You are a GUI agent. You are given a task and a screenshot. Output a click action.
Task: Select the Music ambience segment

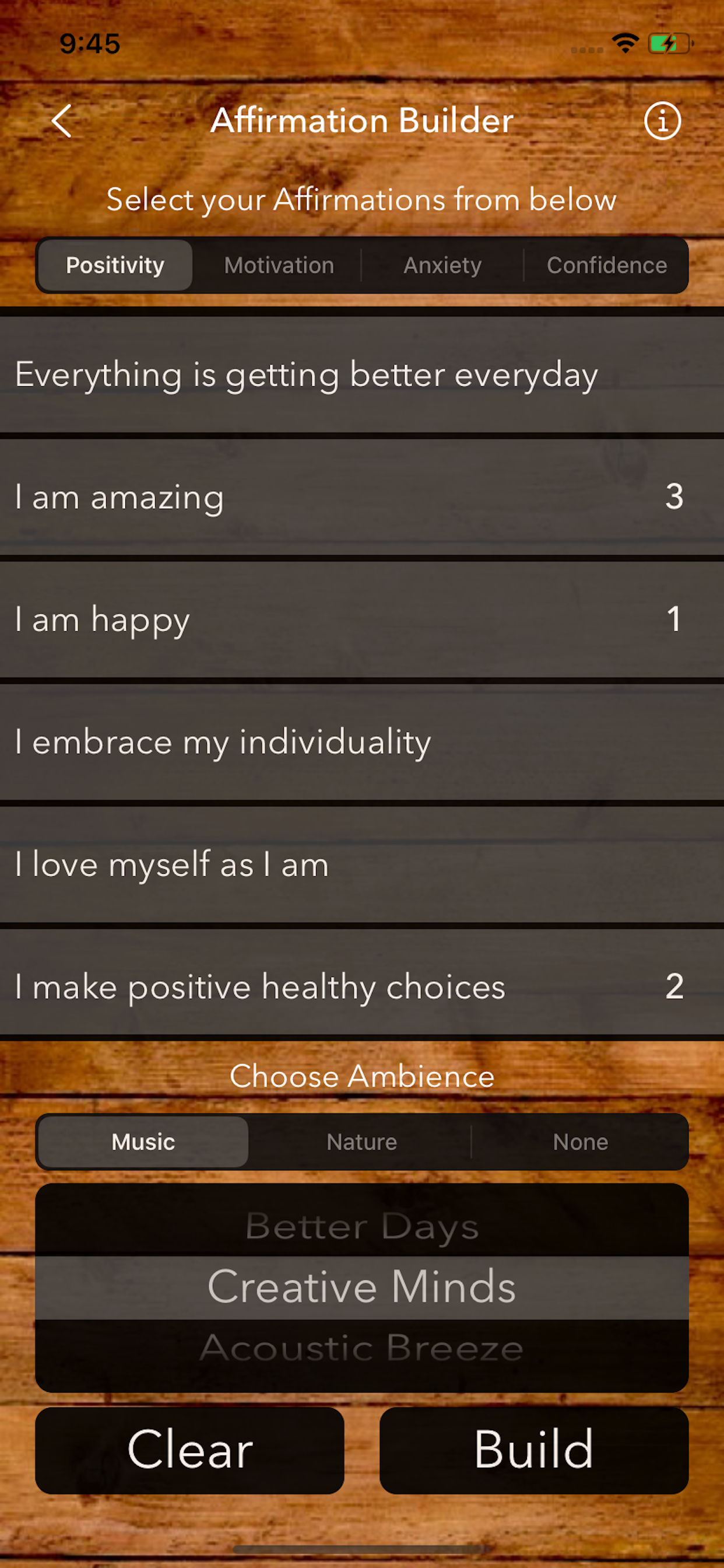point(143,1142)
